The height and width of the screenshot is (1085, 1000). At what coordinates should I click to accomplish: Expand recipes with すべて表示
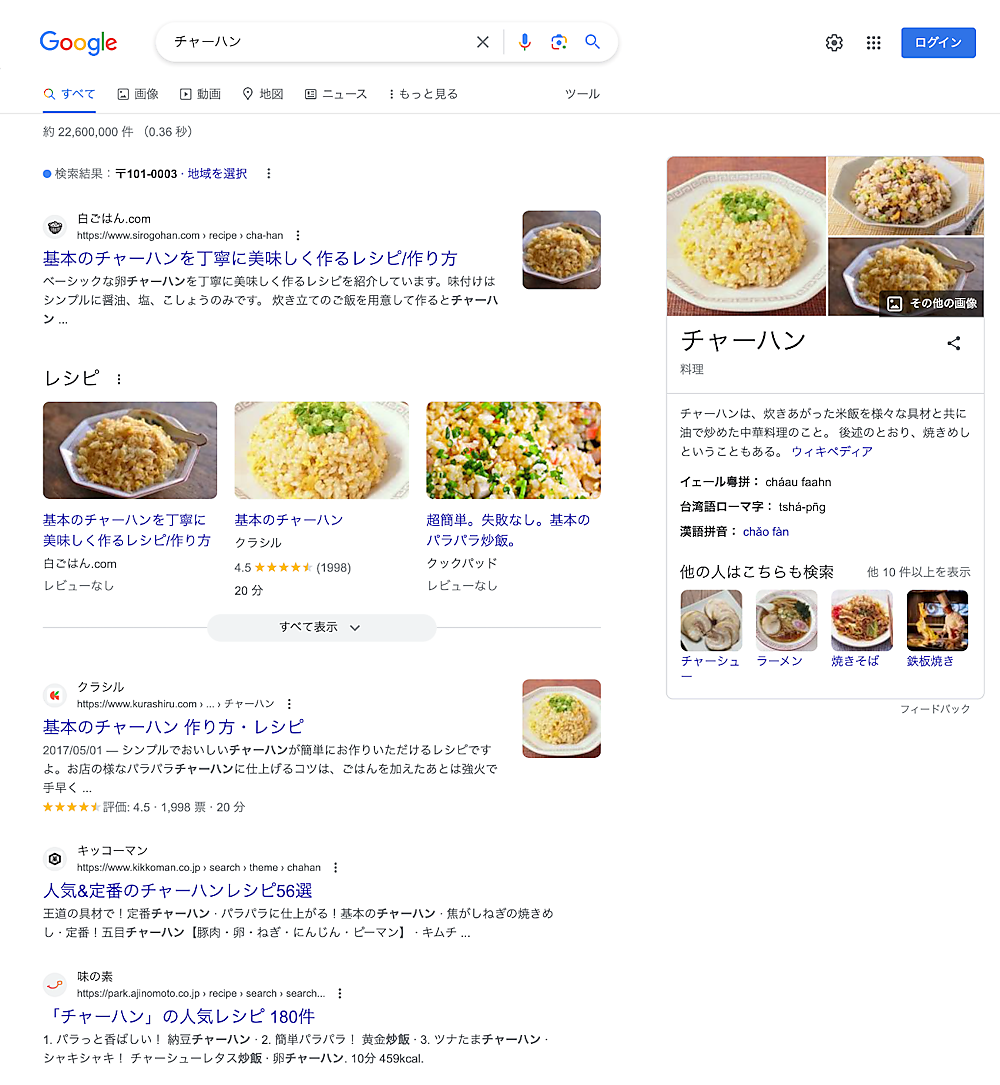[321, 628]
